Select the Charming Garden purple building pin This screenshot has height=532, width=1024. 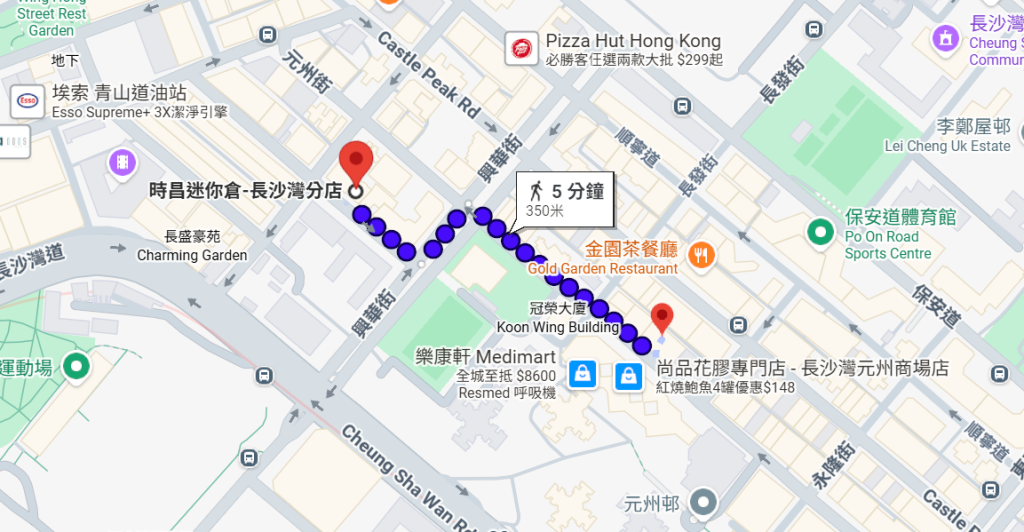(122, 160)
